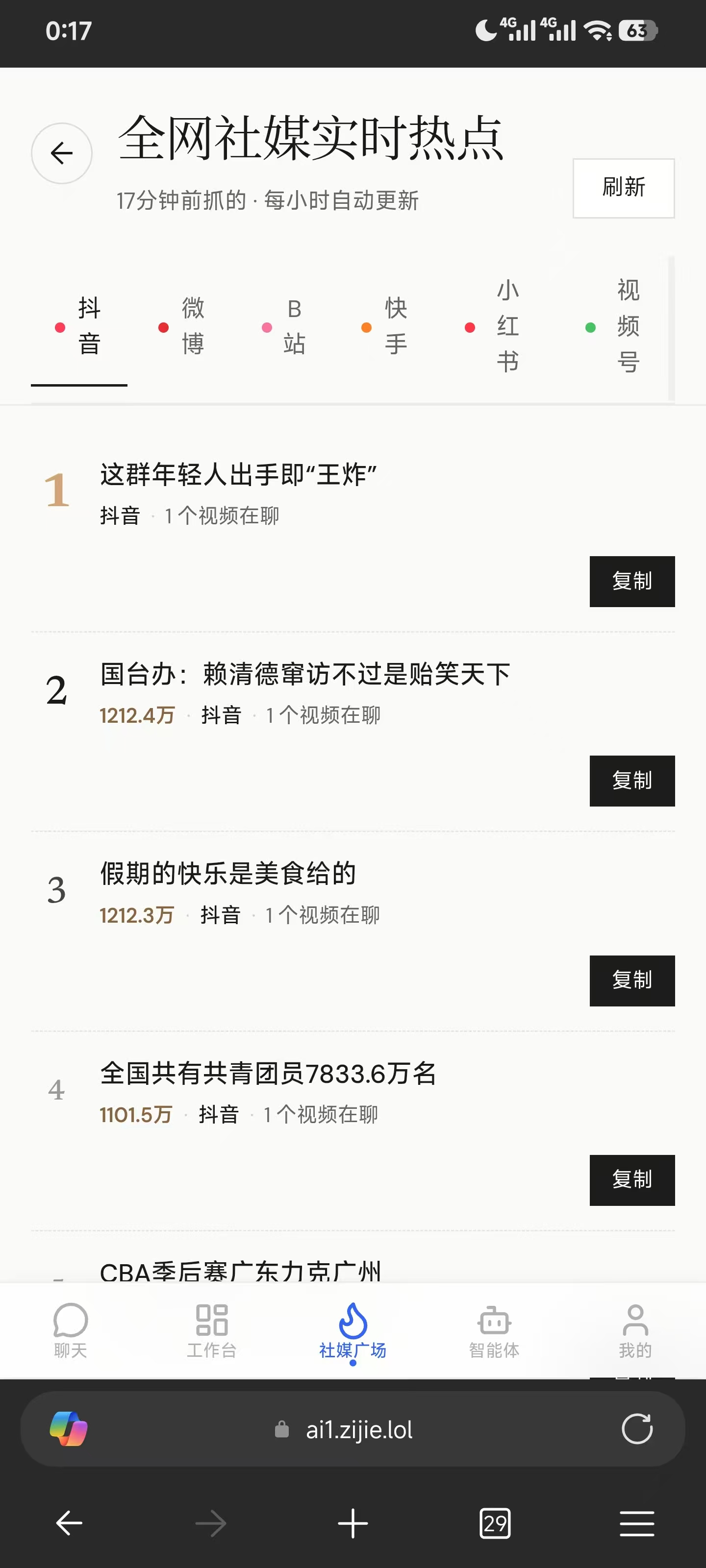
Task: Reload the page from address bar
Action: click(636, 1429)
